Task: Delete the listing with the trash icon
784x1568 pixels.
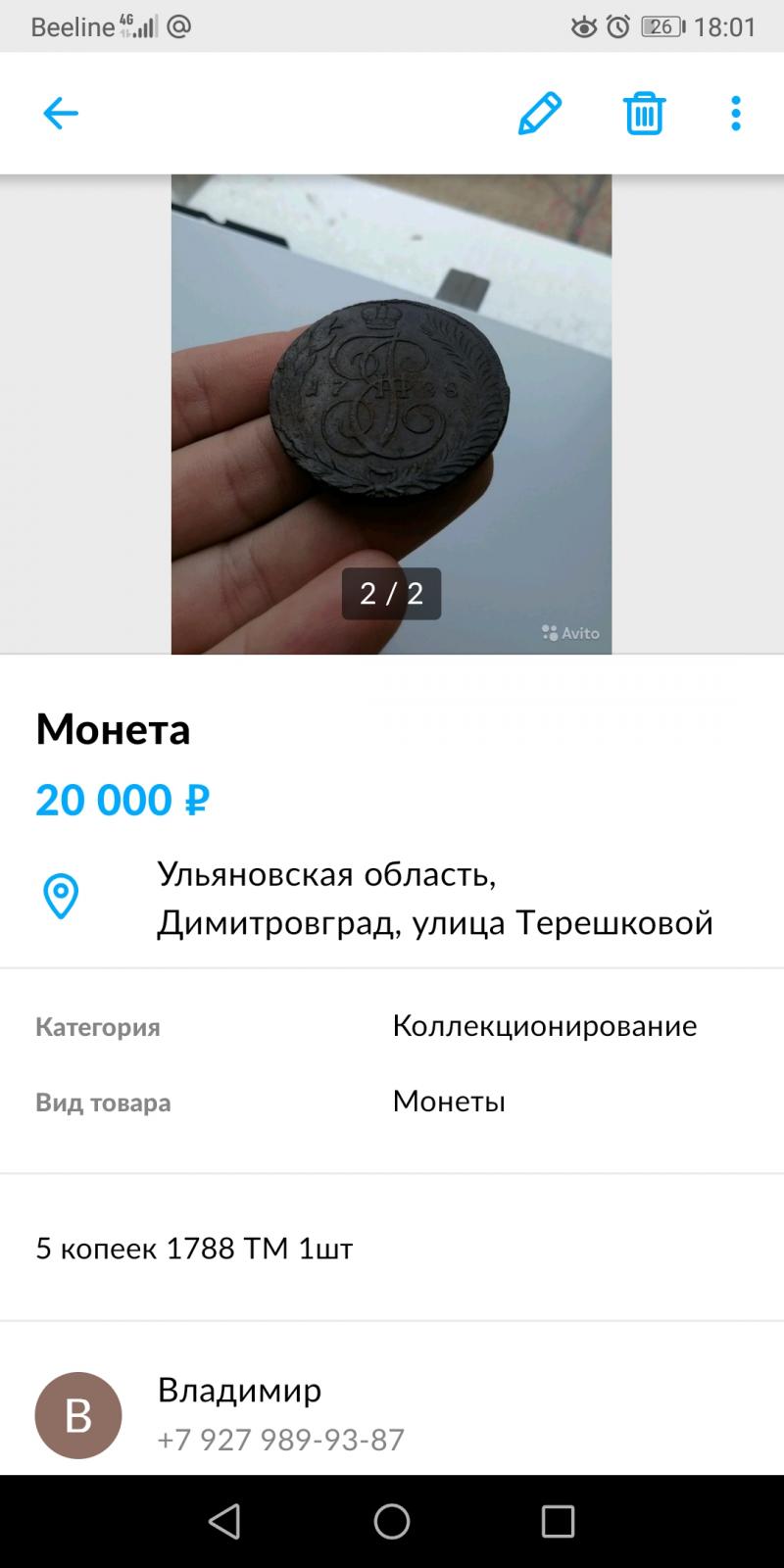Action: pyautogui.click(x=644, y=114)
